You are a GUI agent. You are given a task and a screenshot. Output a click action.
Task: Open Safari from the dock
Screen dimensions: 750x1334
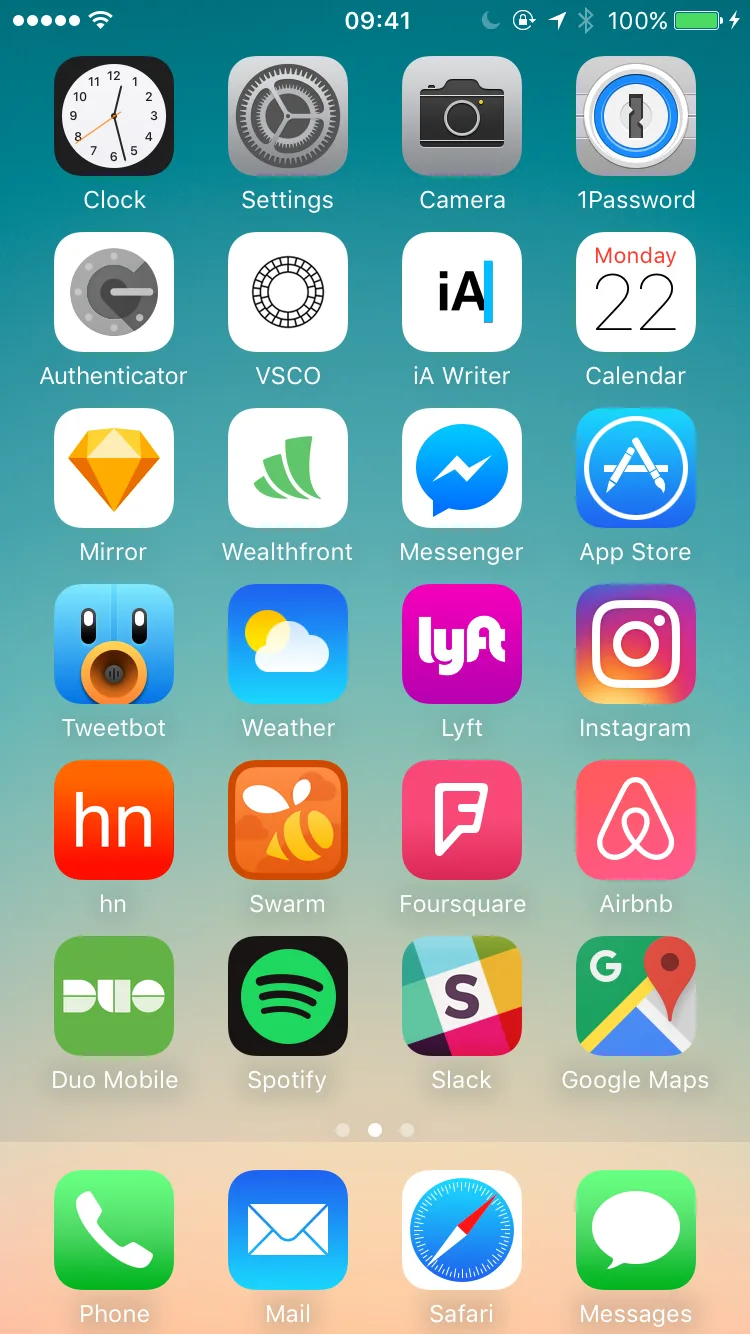(x=462, y=1230)
